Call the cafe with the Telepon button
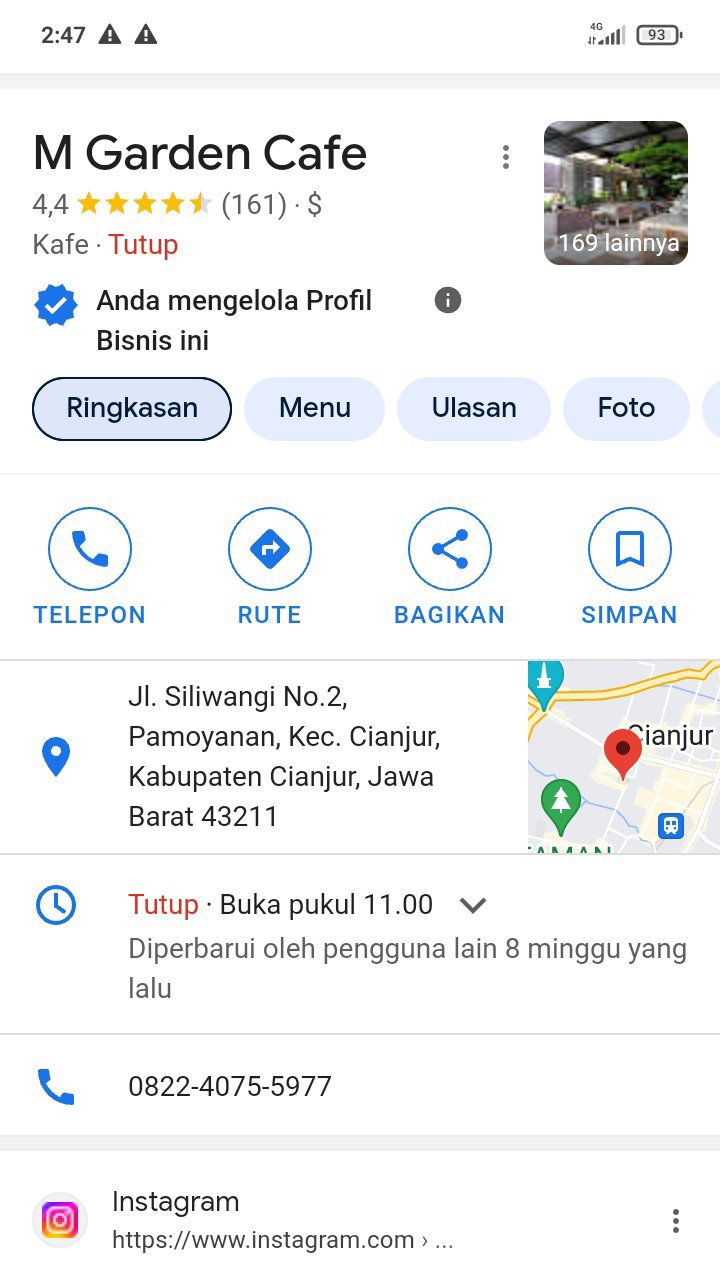Image resolution: width=720 pixels, height=1280 pixels. point(90,567)
